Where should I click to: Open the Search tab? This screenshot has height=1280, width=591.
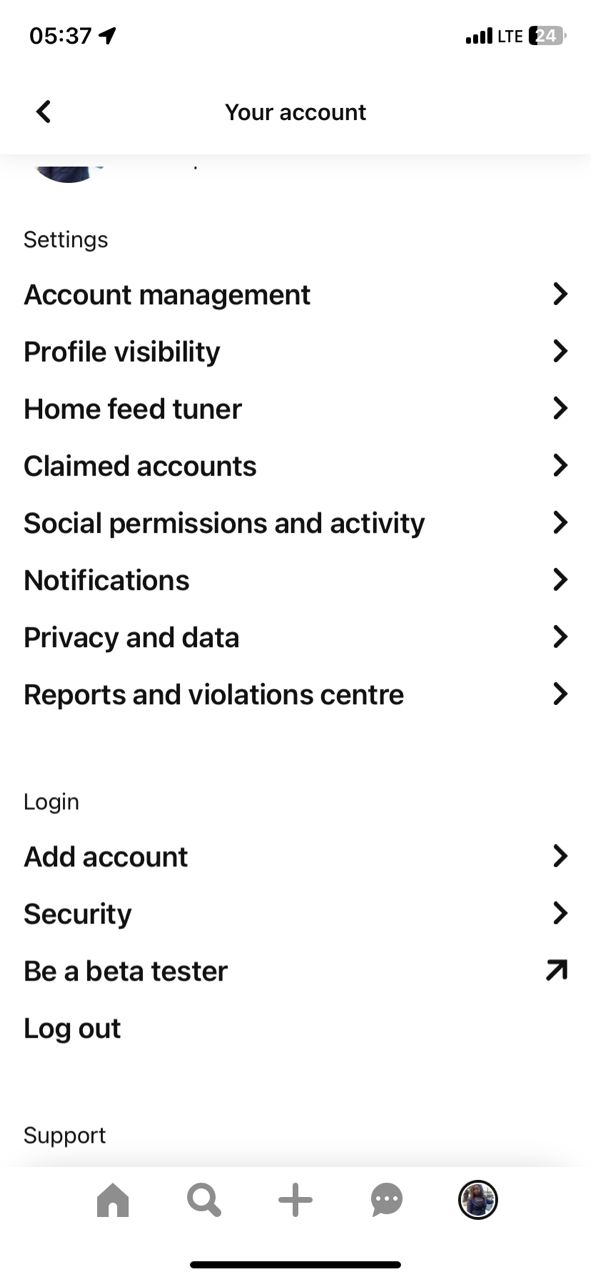[204, 1200]
